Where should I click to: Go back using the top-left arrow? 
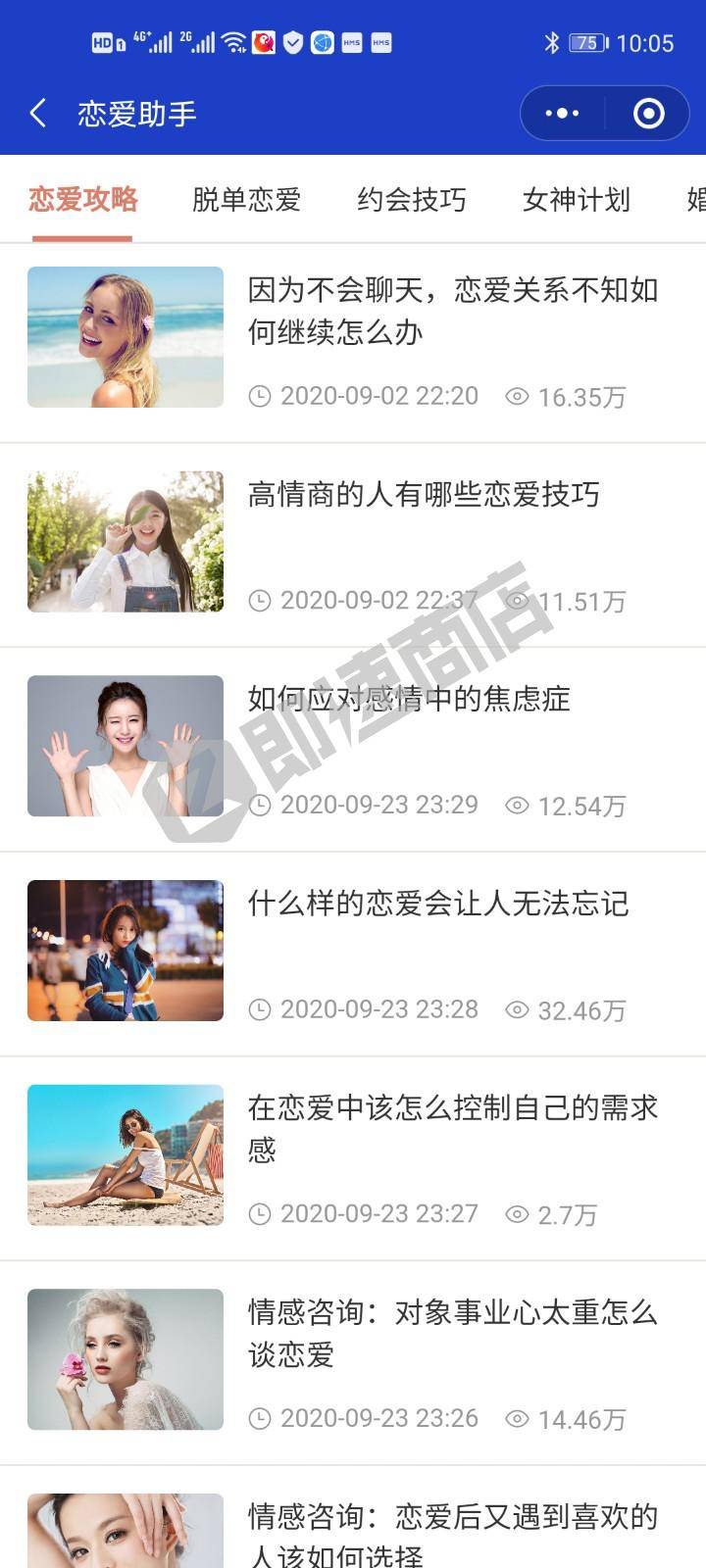[38, 114]
